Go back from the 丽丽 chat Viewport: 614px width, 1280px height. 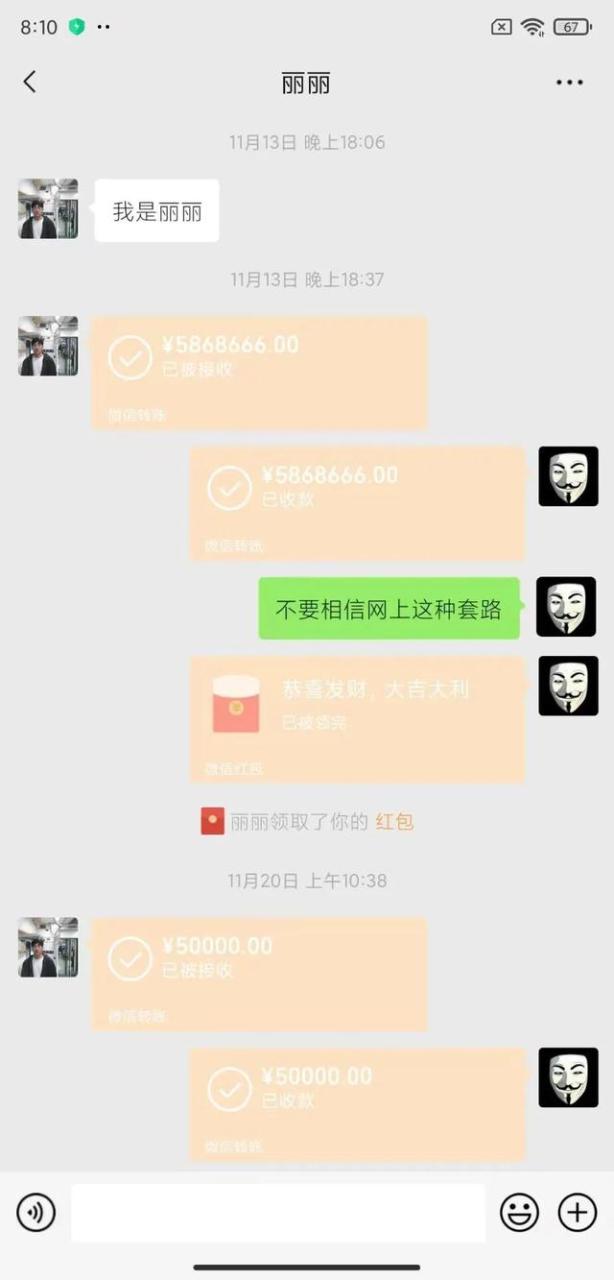pyautogui.click(x=30, y=82)
